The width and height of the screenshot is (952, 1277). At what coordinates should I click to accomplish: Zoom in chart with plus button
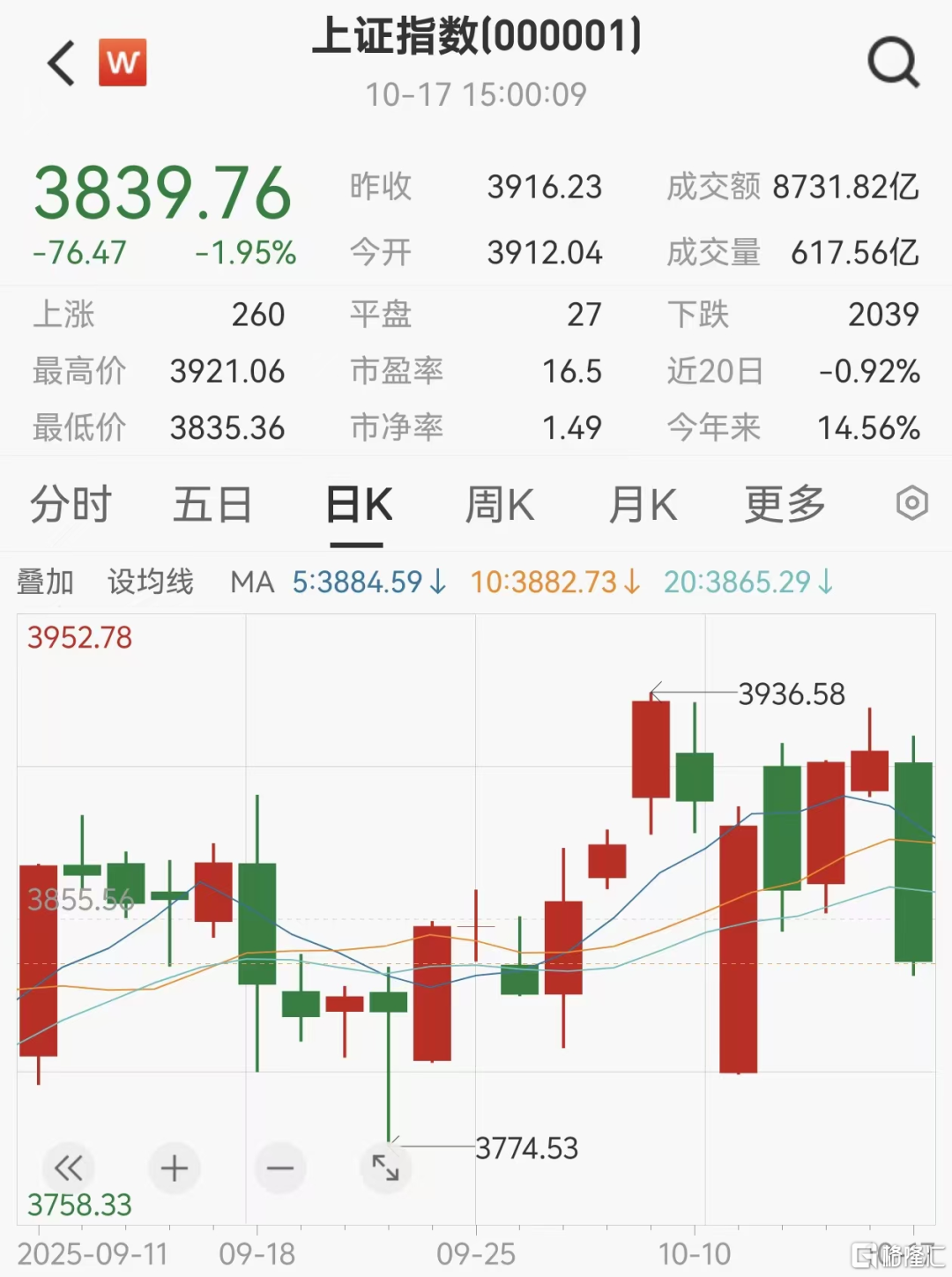(175, 1168)
